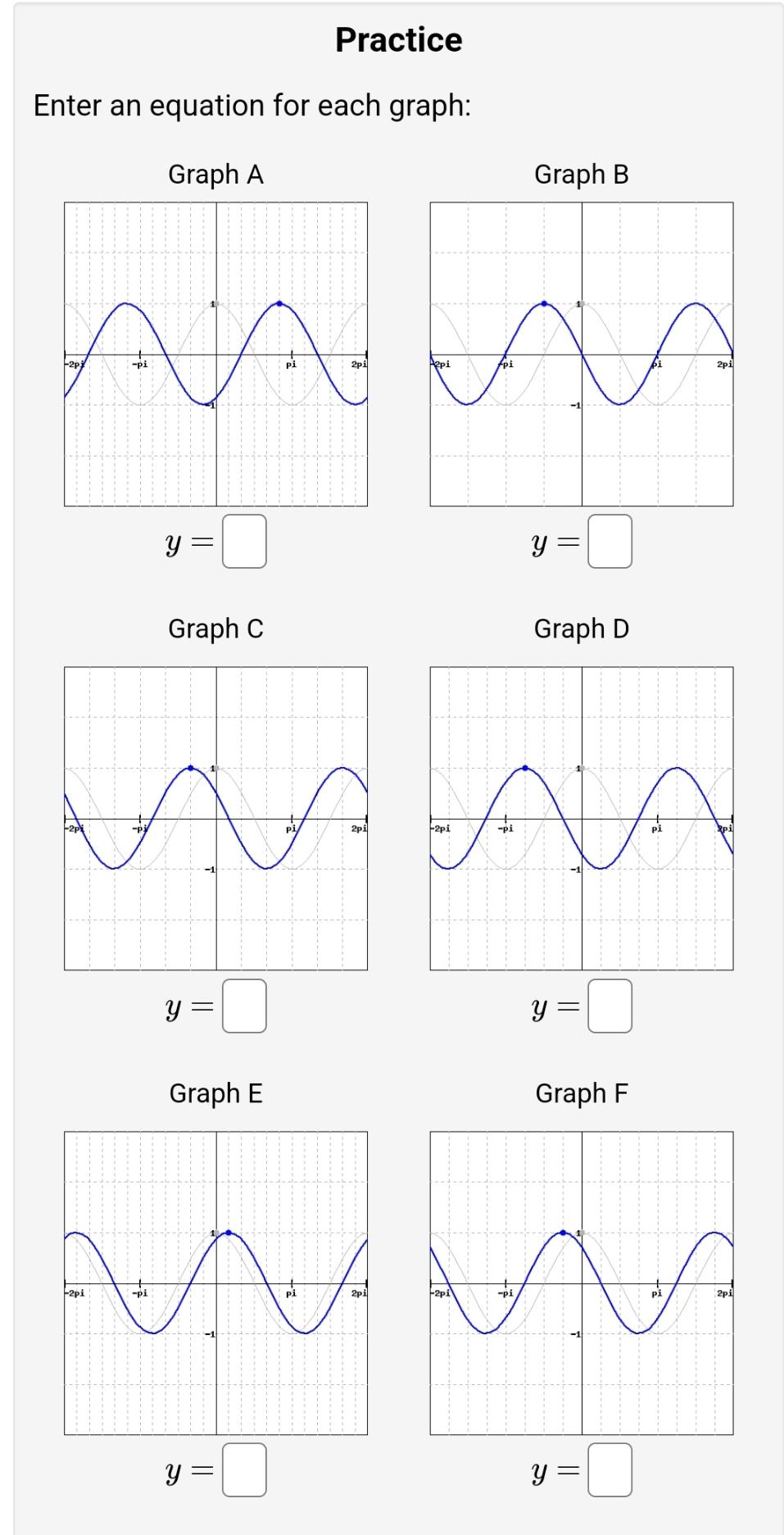Select the answer box under Graph C
The image size is (784, 1535).
pos(243,1006)
